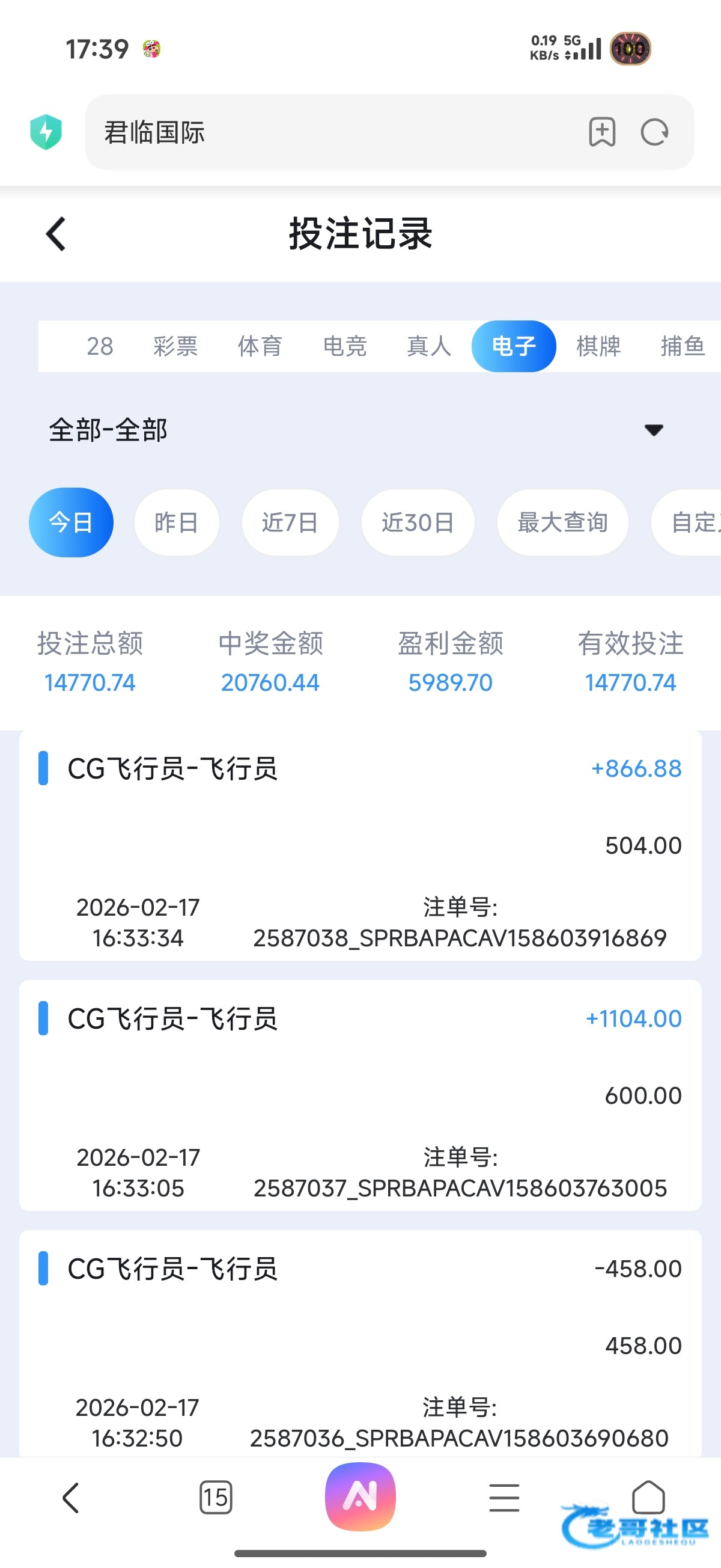This screenshot has width=721, height=1568.
Task: Switch to the 彩票 tab
Action: click(x=175, y=346)
